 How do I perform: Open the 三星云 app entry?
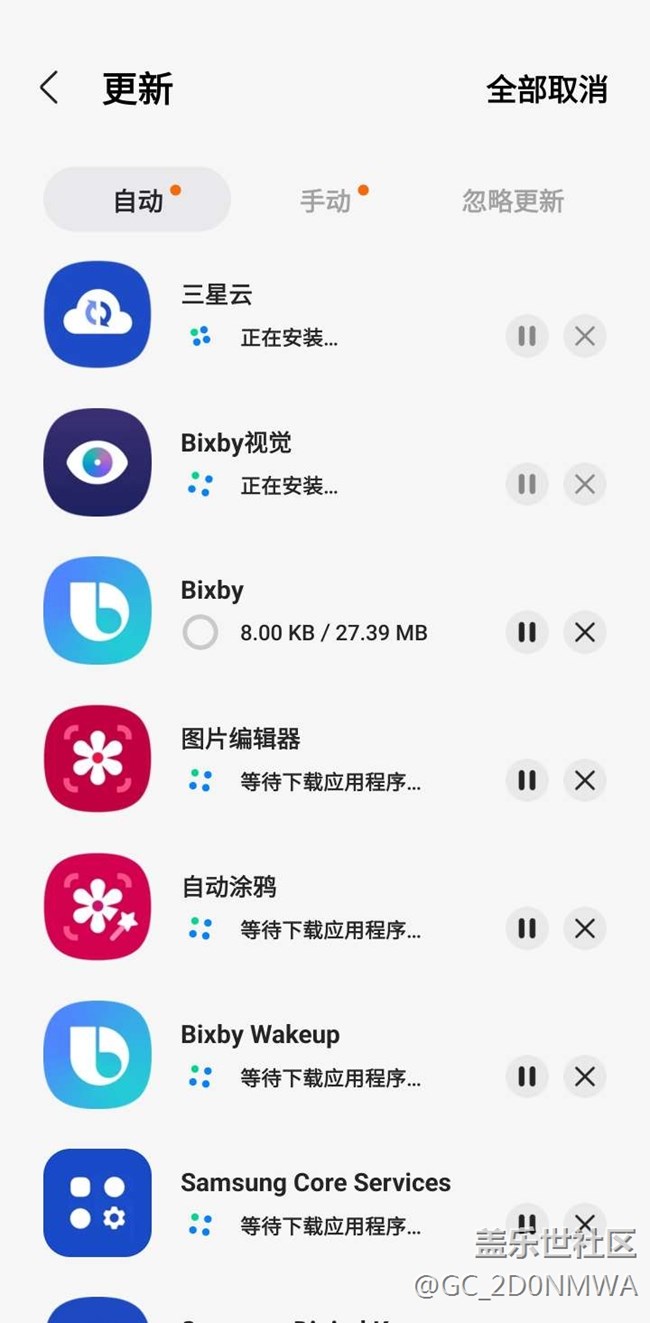(x=216, y=295)
